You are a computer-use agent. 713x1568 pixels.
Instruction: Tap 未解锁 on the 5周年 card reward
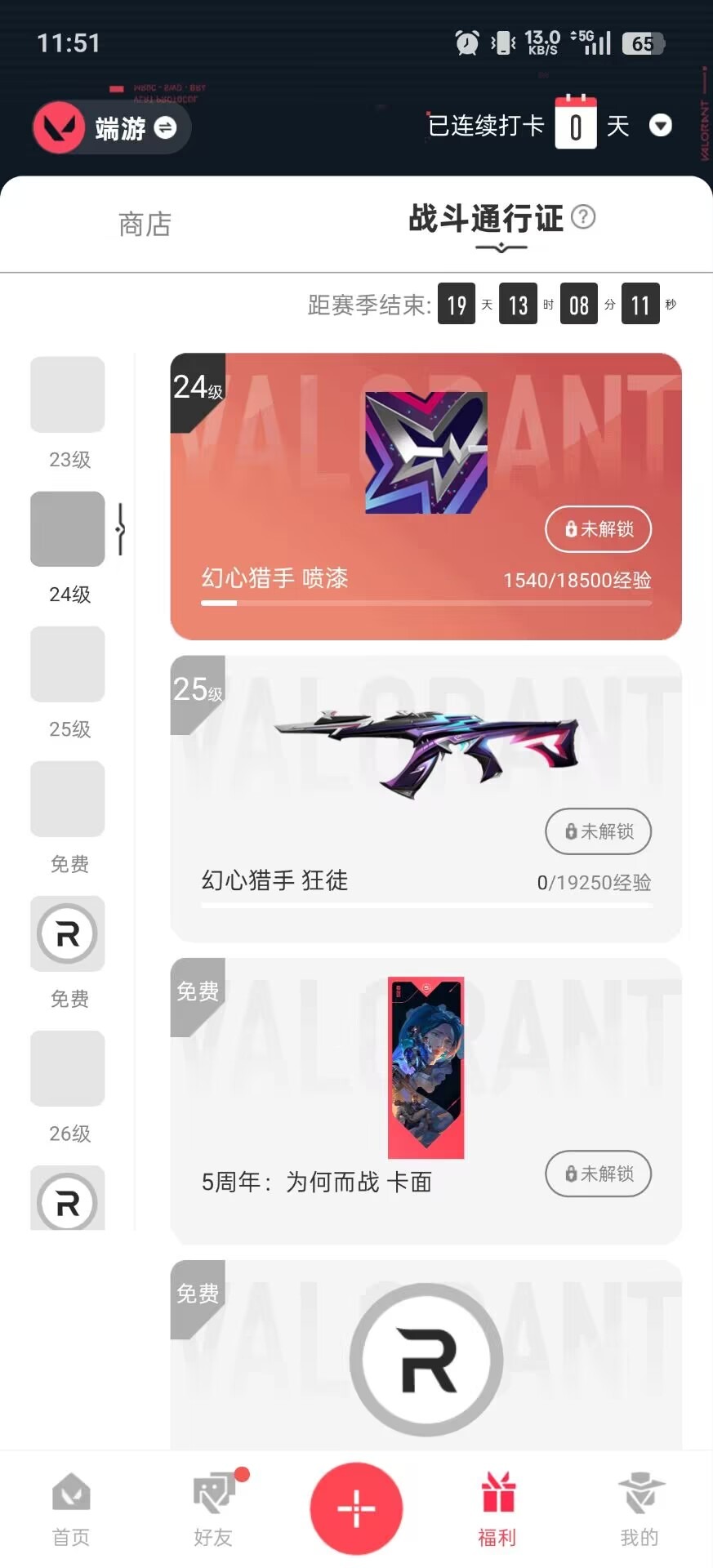(598, 1174)
